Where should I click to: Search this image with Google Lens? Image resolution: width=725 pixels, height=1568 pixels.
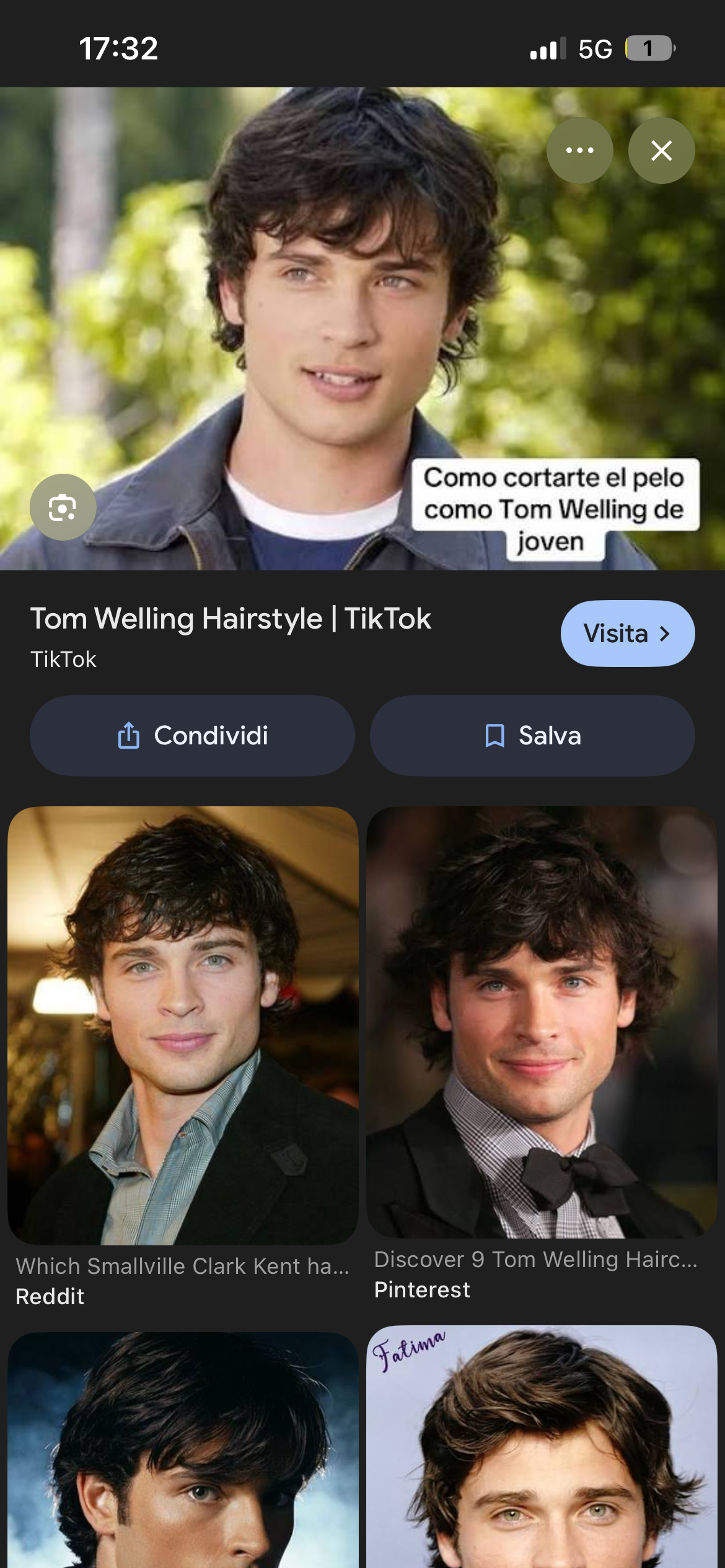point(63,507)
